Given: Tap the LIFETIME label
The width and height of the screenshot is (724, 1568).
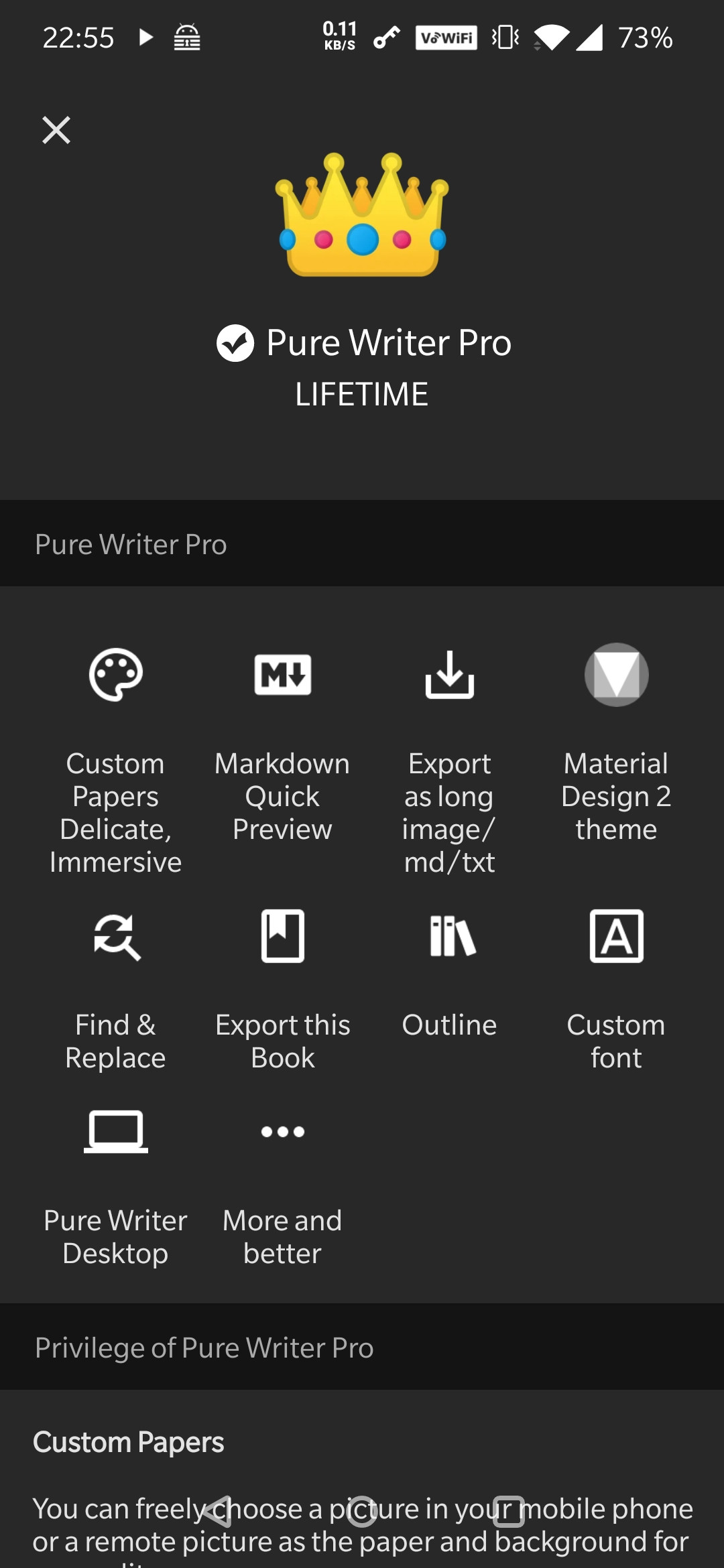Looking at the screenshot, I should (x=362, y=394).
